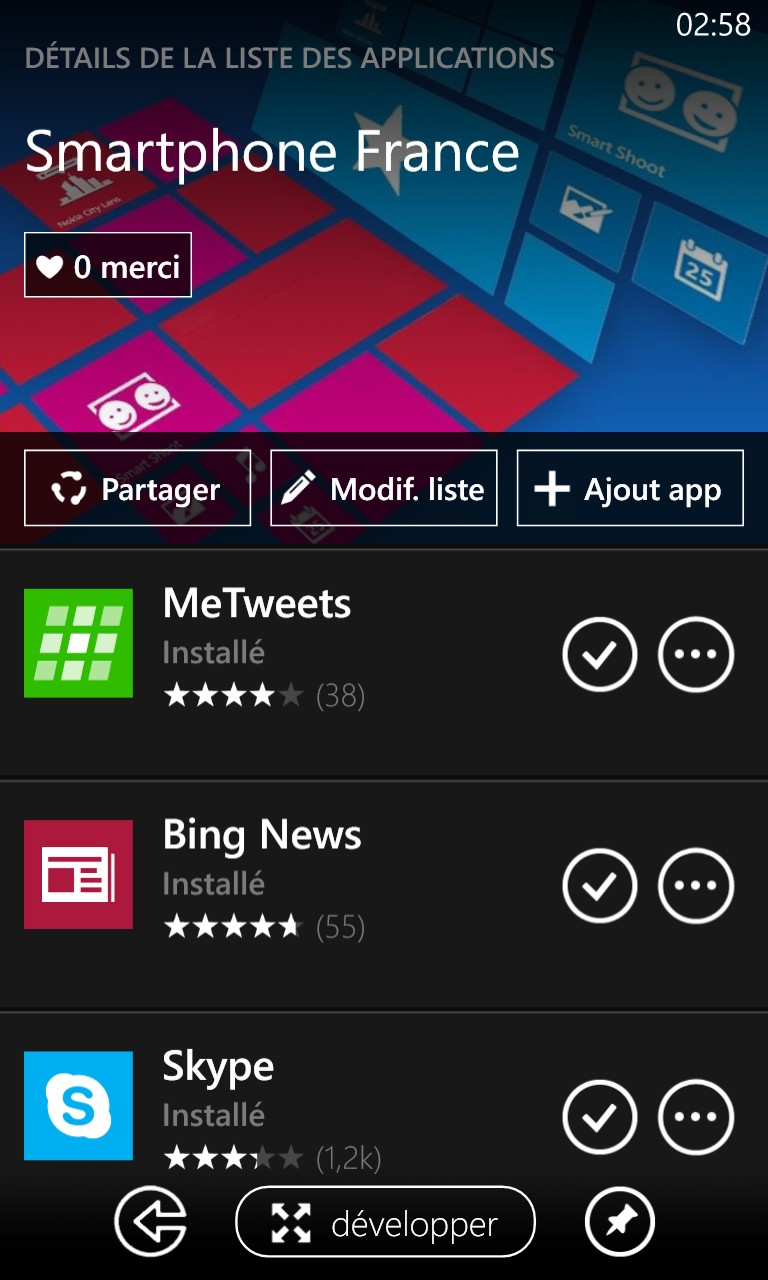
Task: Open more options for Skype
Action: point(696,1117)
